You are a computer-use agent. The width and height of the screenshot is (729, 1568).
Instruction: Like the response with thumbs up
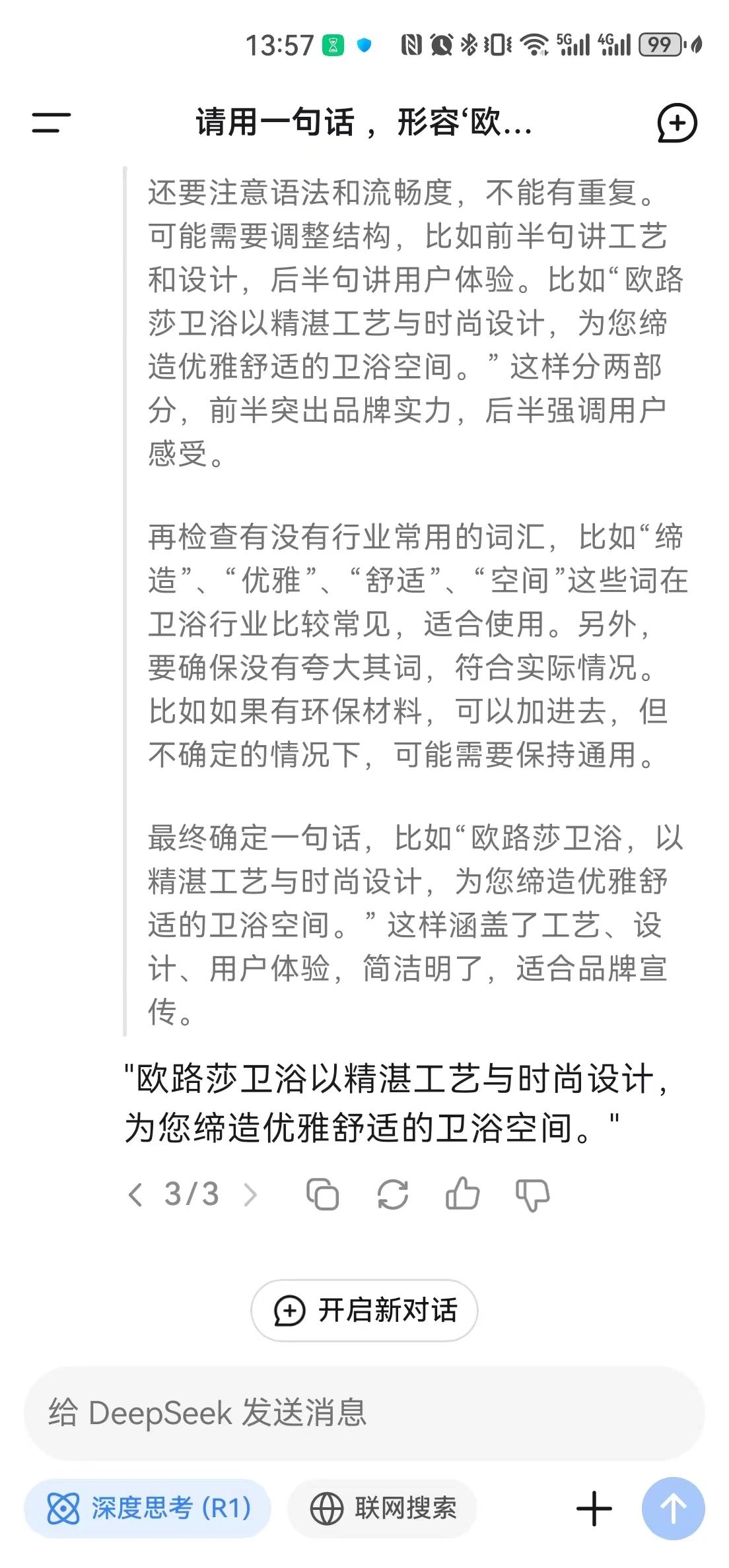(462, 1194)
